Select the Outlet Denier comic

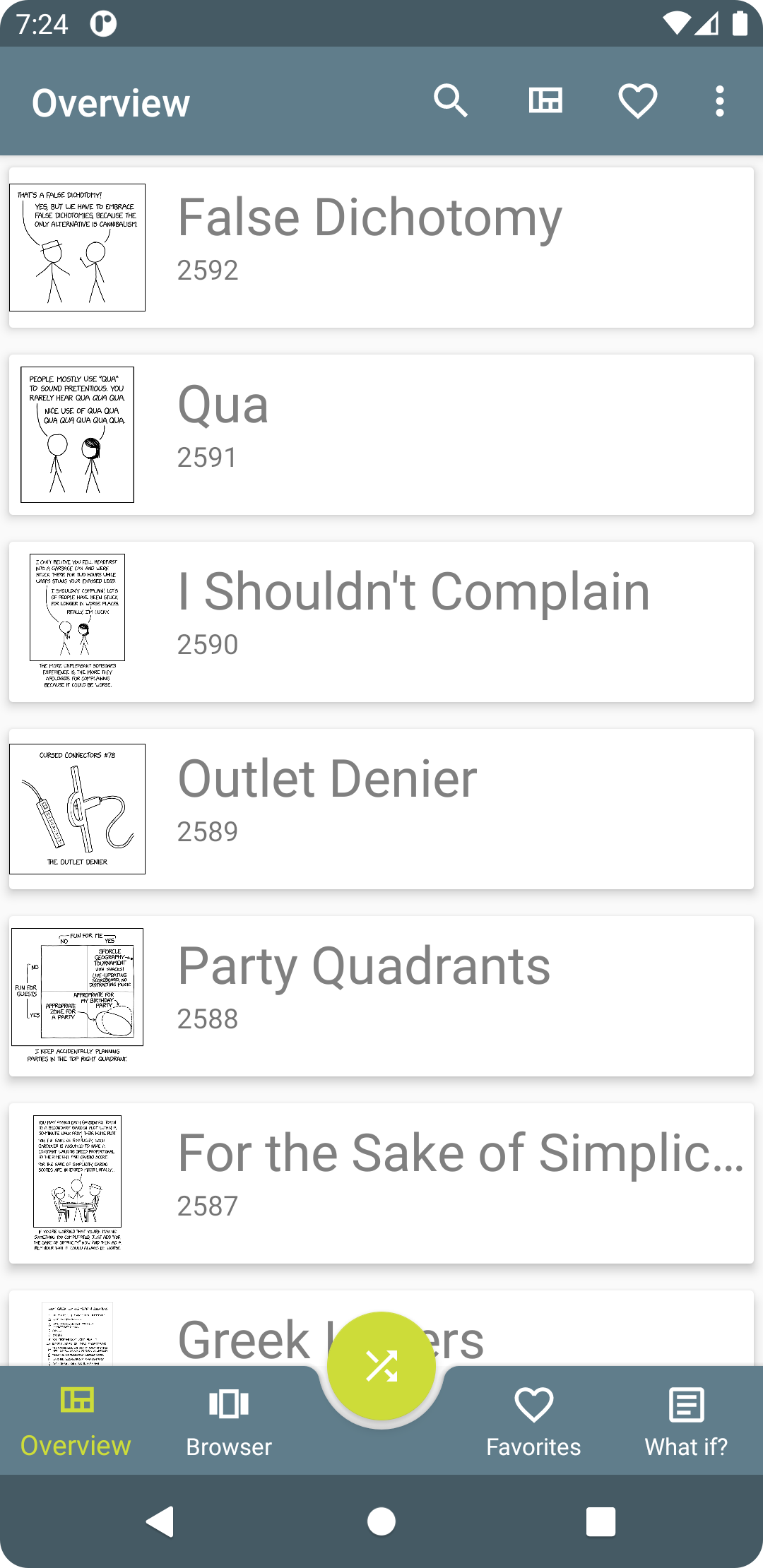381,809
